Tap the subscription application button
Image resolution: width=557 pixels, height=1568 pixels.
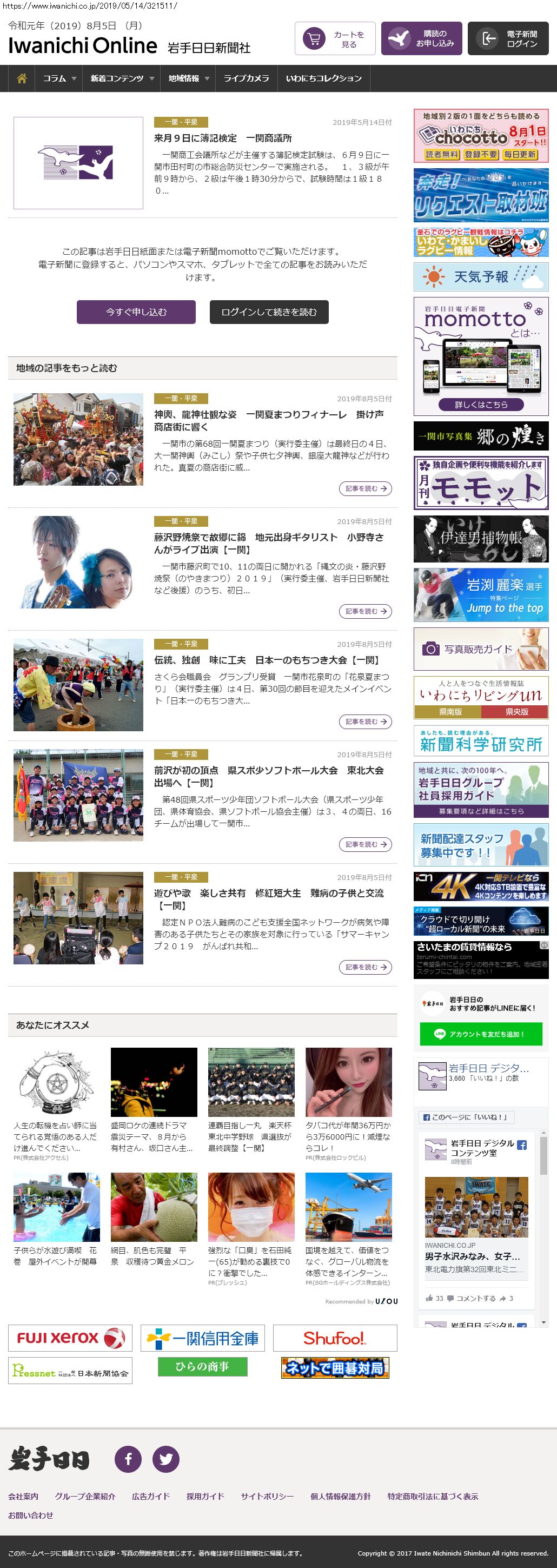(x=421, y=39)
